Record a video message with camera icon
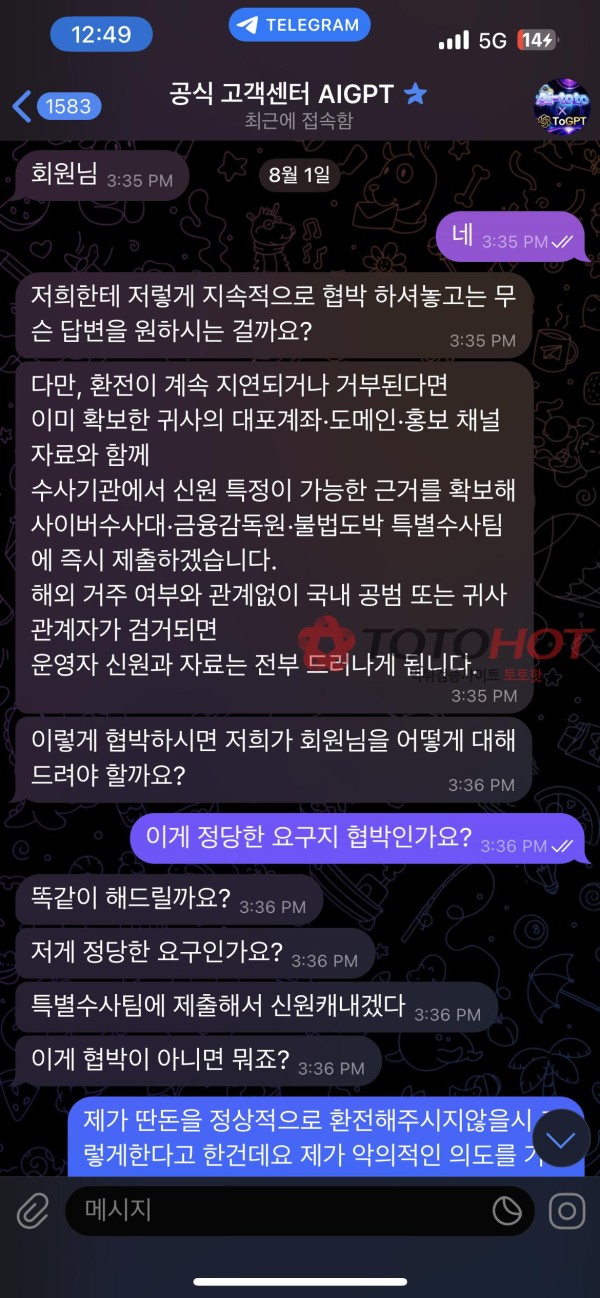 pos(566,1212)
